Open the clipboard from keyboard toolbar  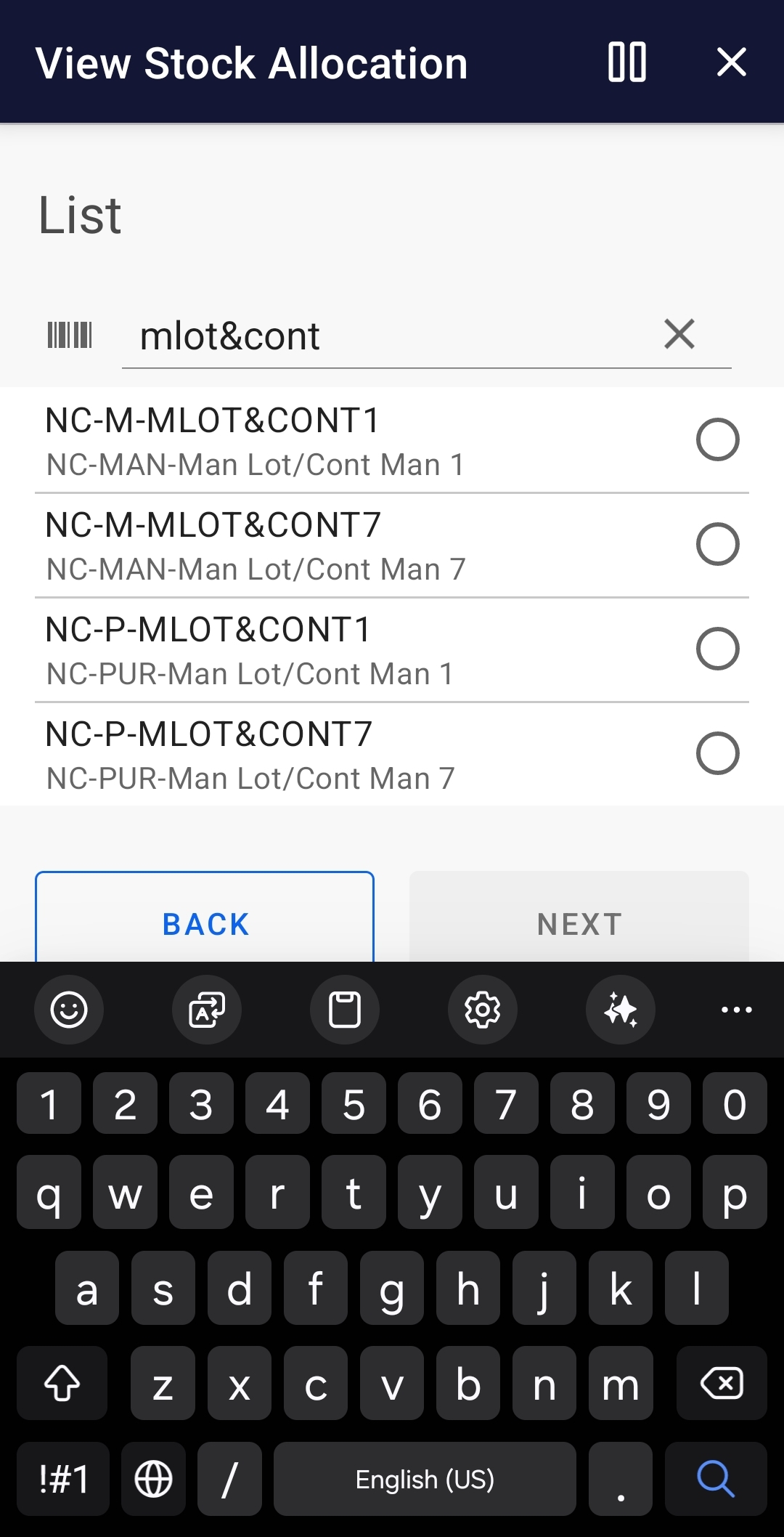point(344,1010)
